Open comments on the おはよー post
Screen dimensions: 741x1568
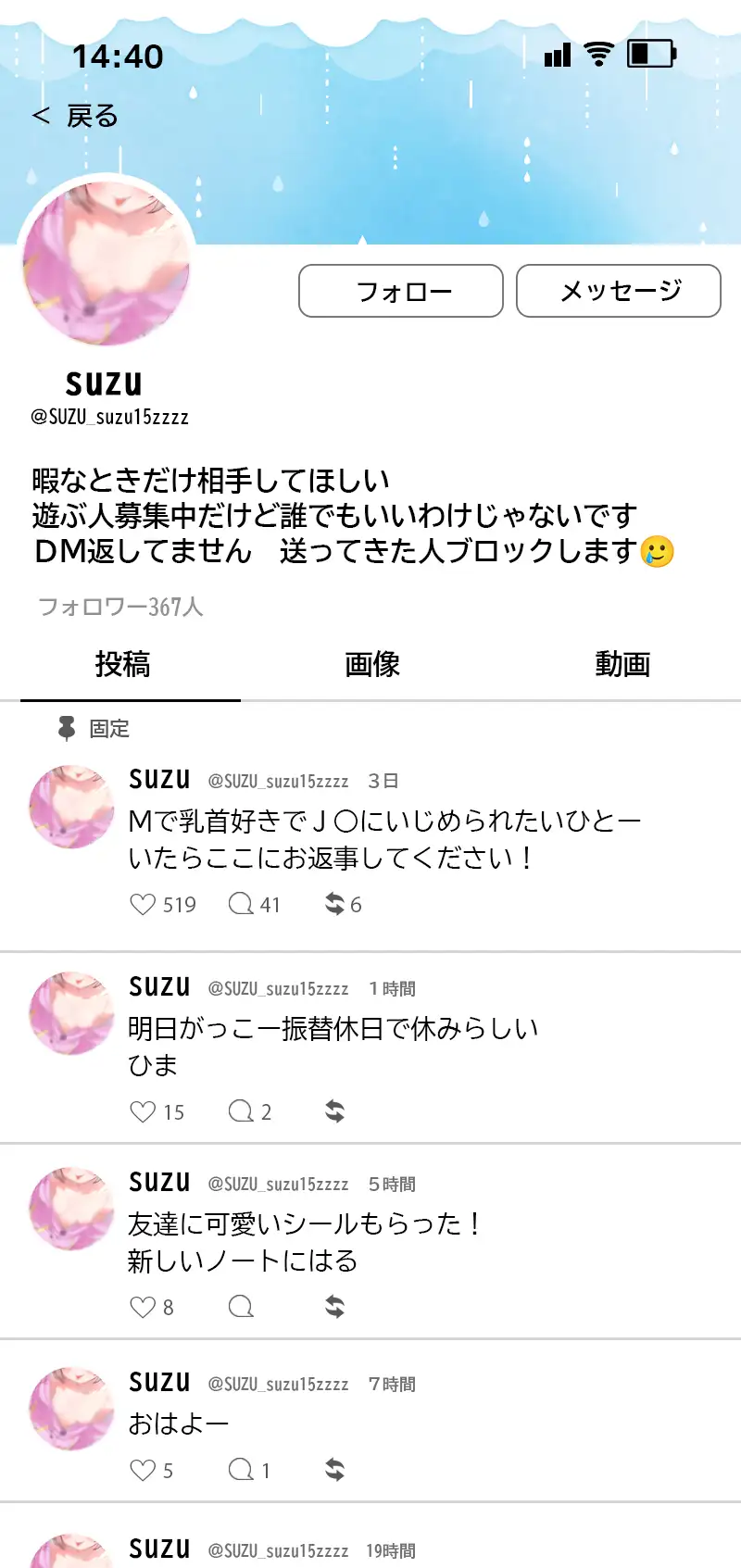(241, 1470)
